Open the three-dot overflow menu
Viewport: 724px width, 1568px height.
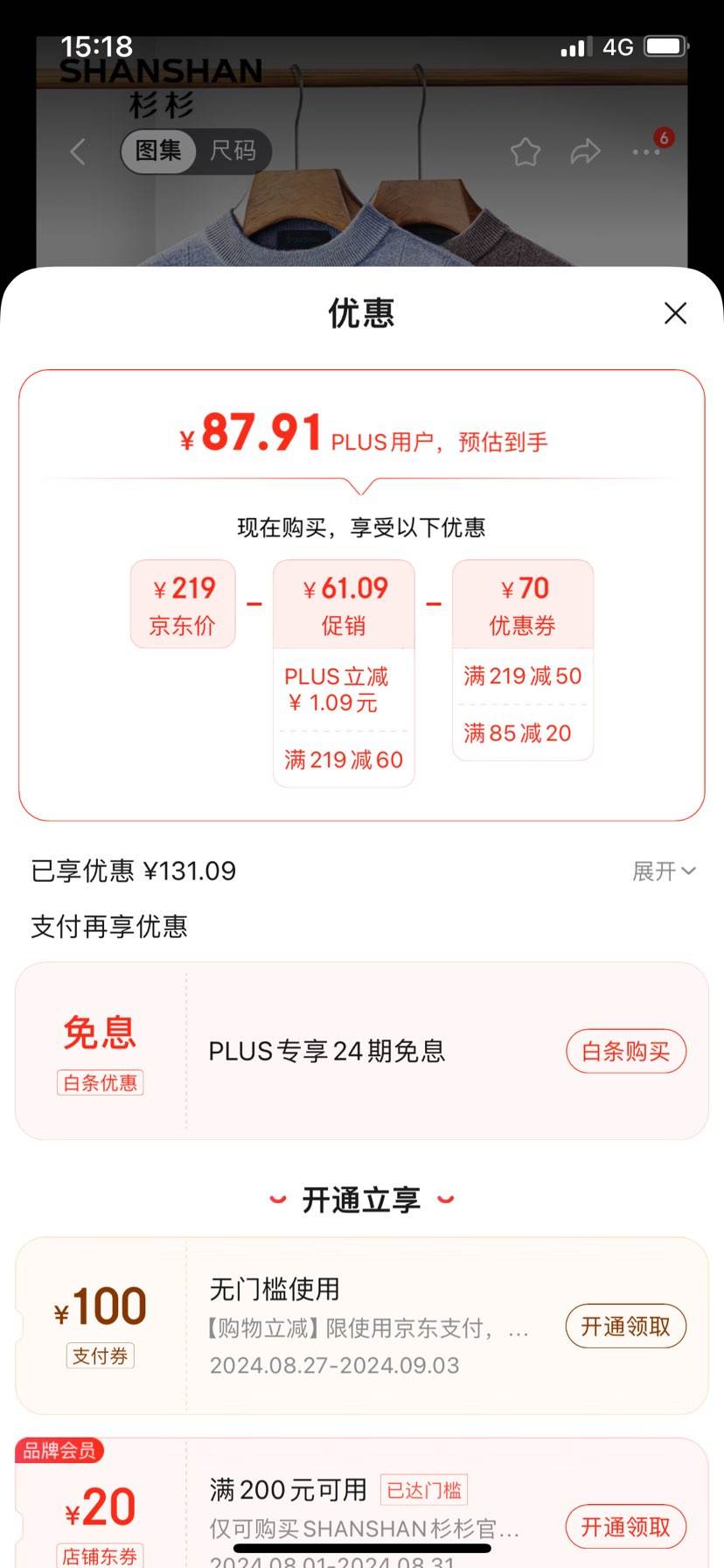click(646, 152)
